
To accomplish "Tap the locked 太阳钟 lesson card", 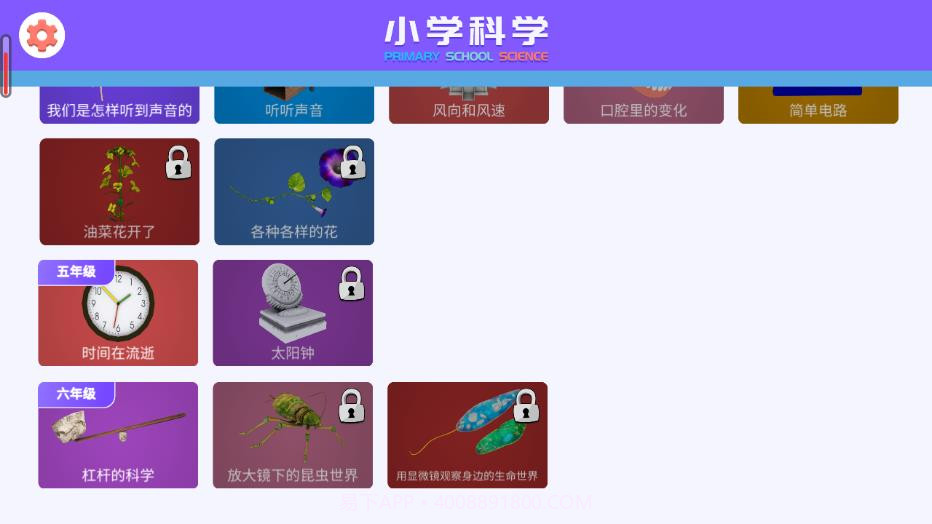I will pyautogui.click(x=293, y=314).
